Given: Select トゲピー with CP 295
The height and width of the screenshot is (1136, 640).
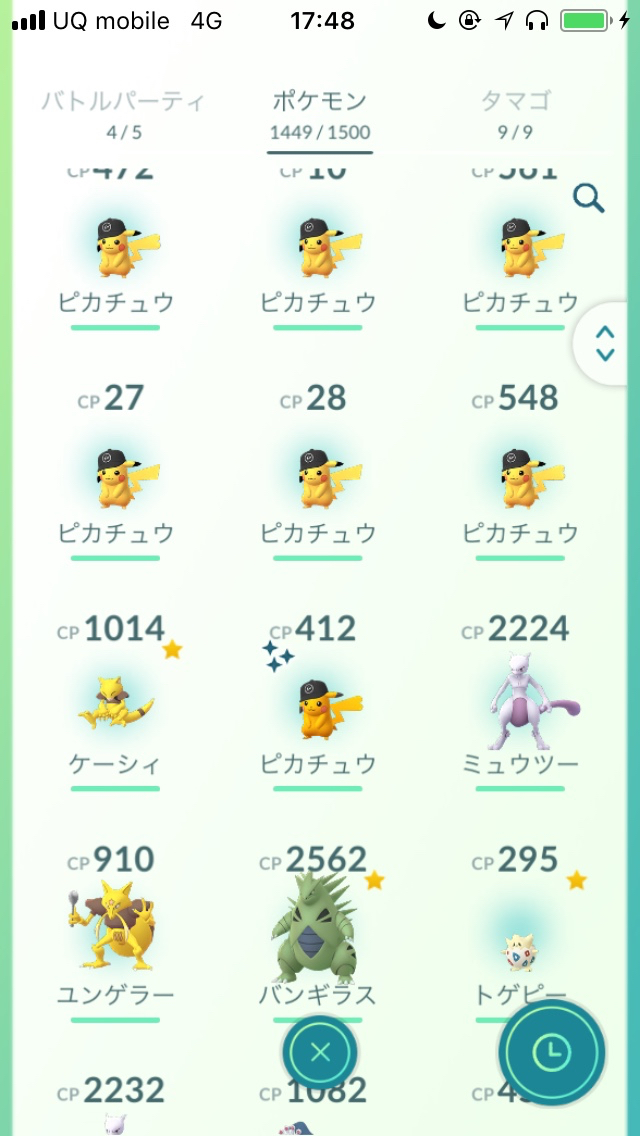Looking at the screenshot, I should (520, 933).
